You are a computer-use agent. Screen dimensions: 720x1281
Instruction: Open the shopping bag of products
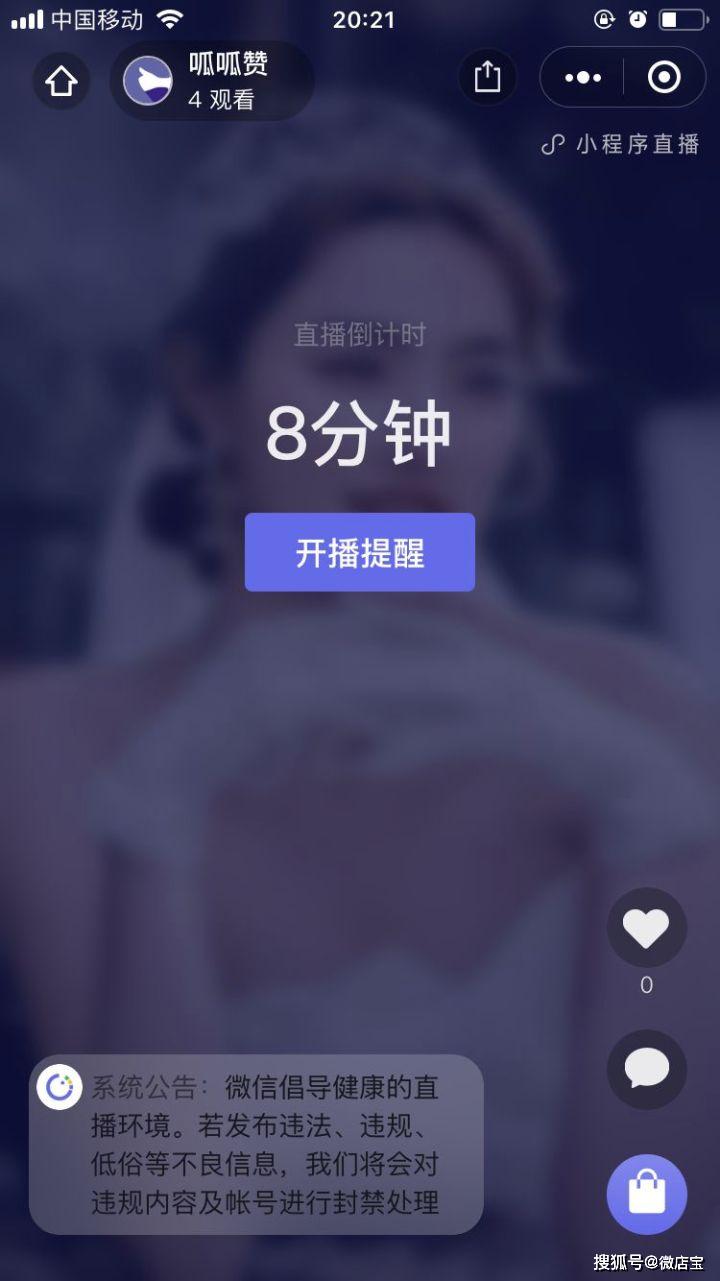[647, 1195]
